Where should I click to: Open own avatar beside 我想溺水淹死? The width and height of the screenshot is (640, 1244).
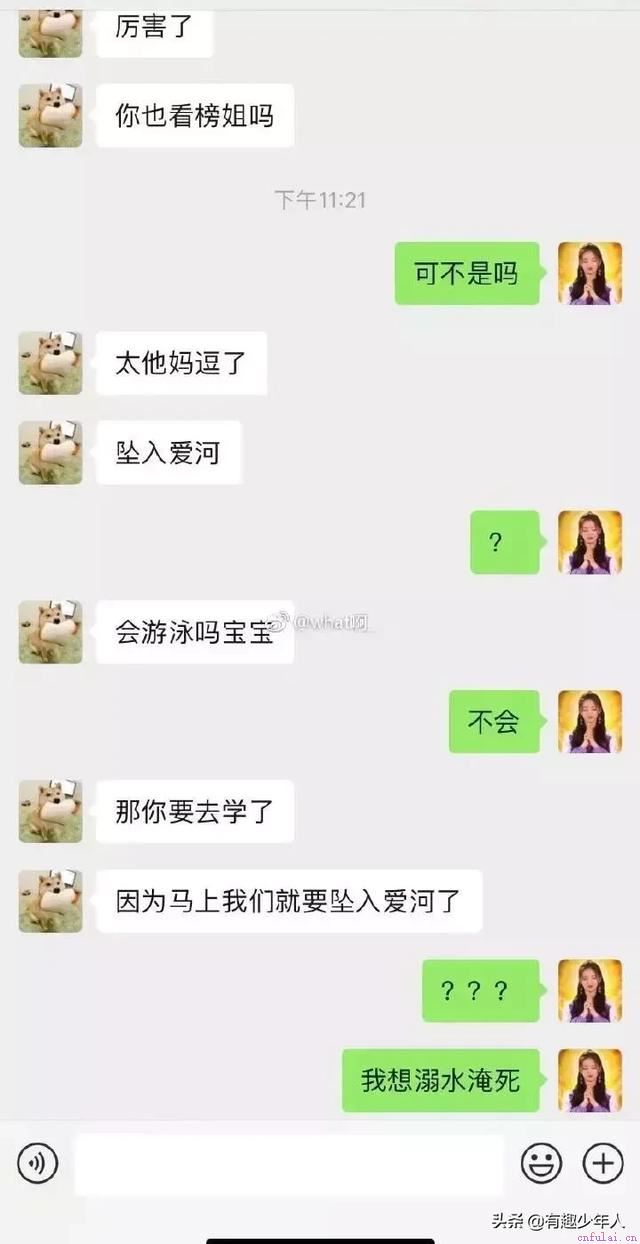(589, 1080)
